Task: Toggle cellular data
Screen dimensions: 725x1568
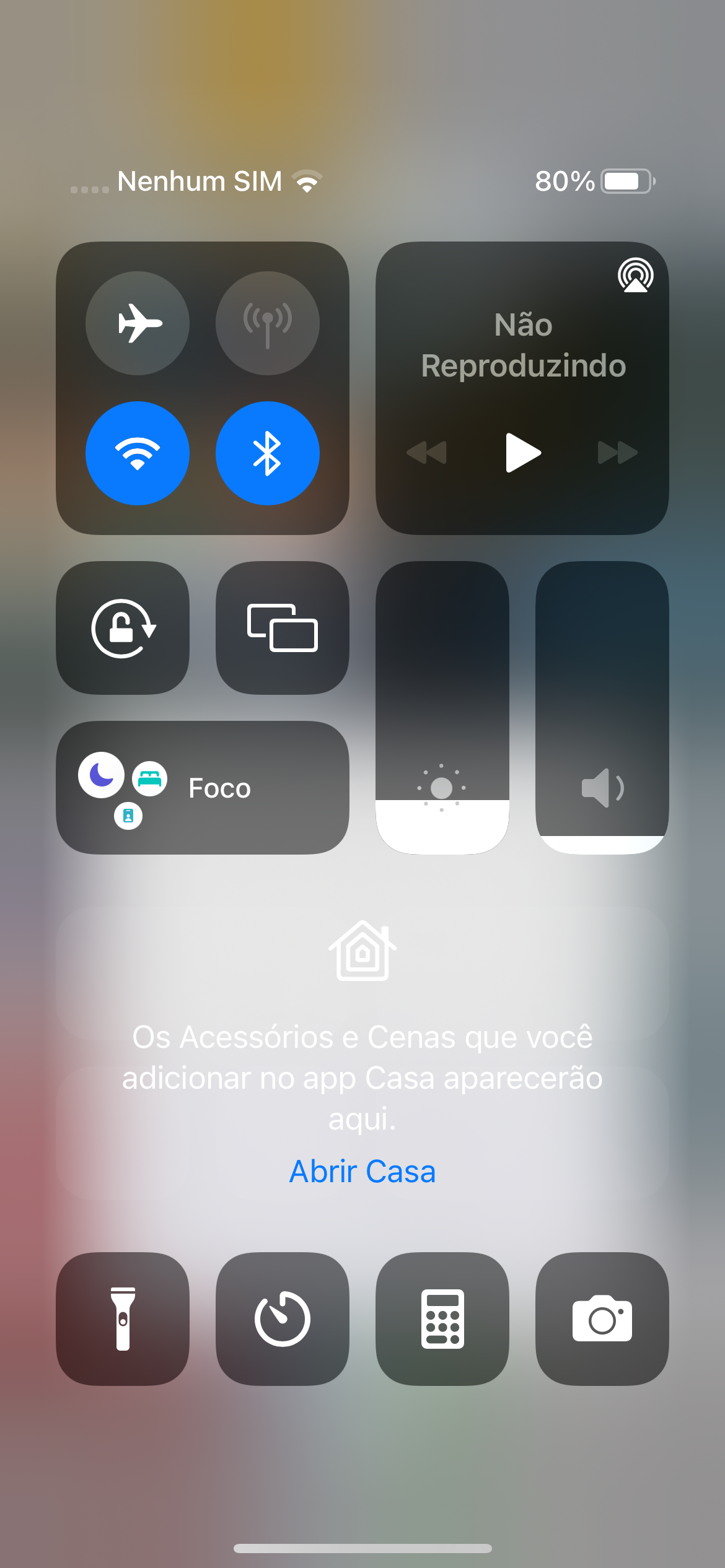Action: (x=268, y=323)
